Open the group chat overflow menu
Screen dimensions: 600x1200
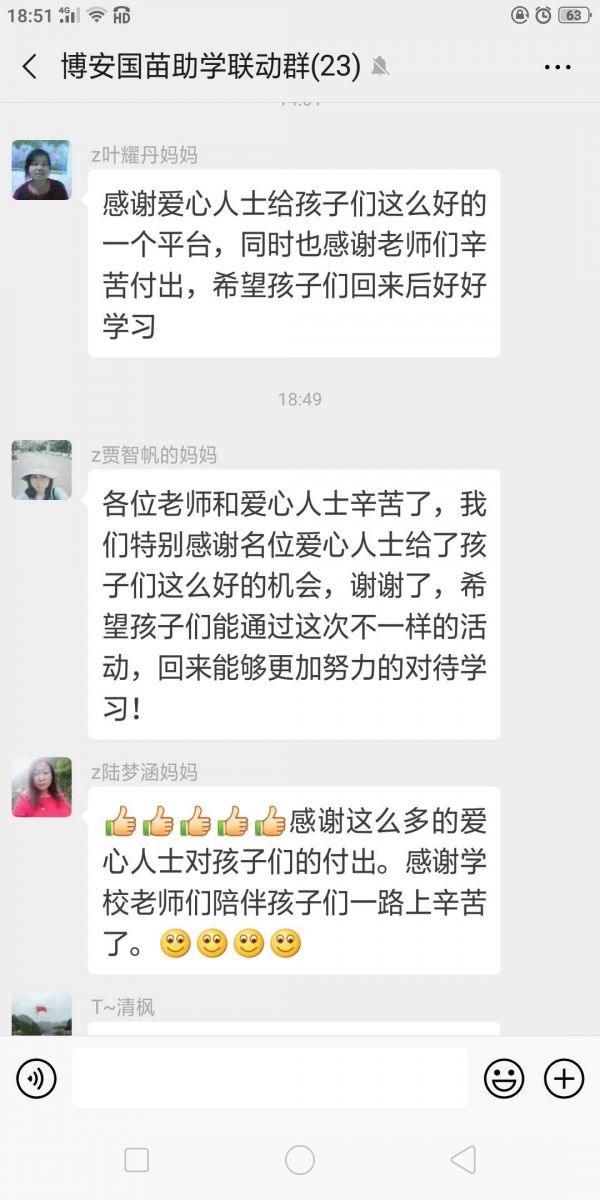coord(557,67)
